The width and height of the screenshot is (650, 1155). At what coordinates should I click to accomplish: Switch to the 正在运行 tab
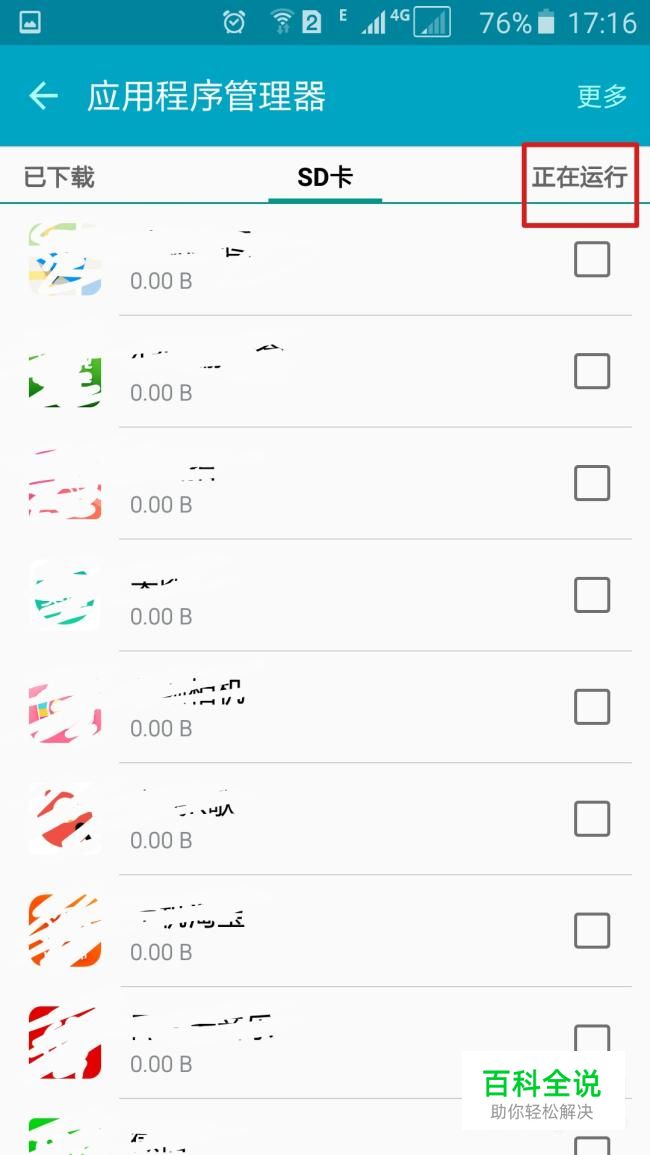[x=579, y=177]
